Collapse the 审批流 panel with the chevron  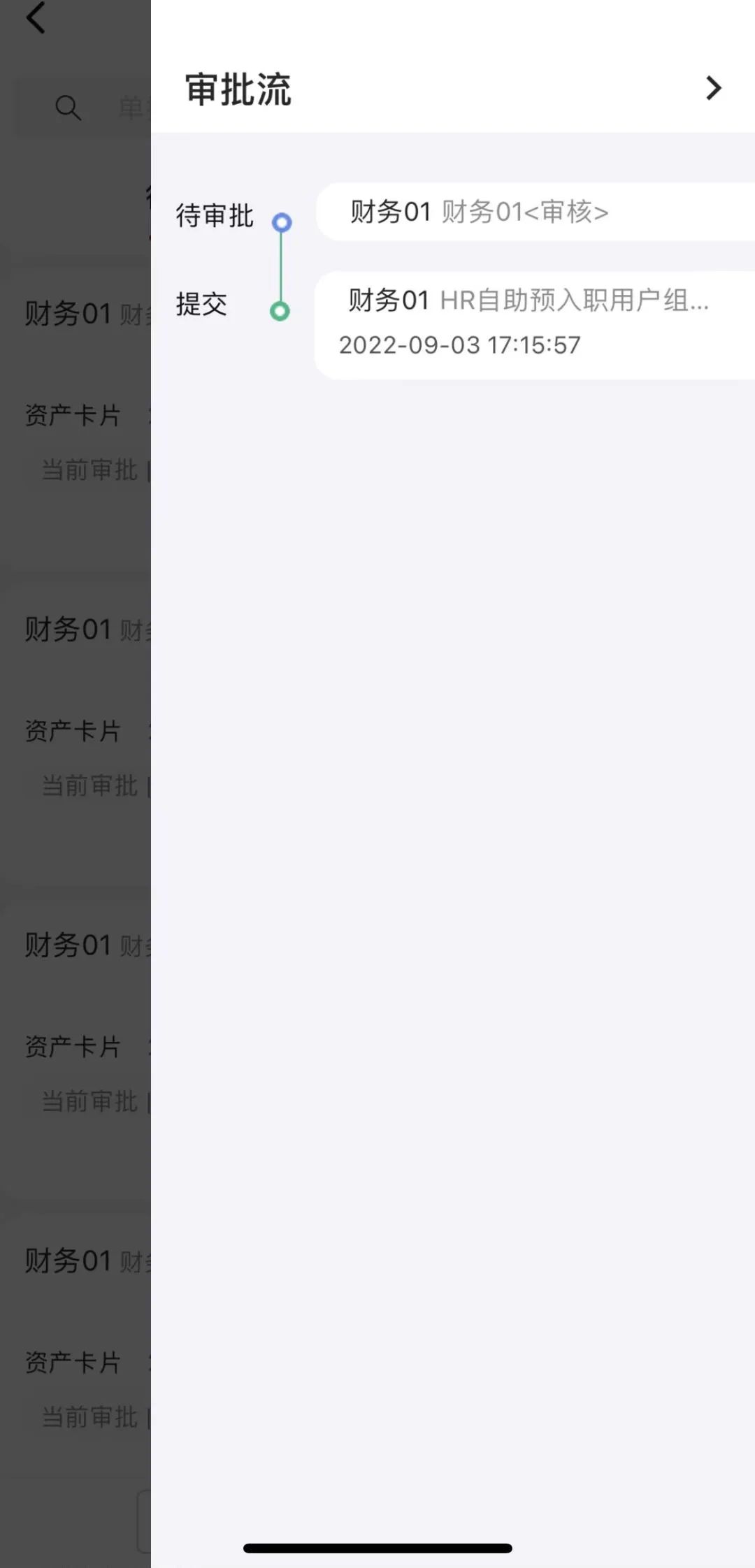(x=712, y=89)
